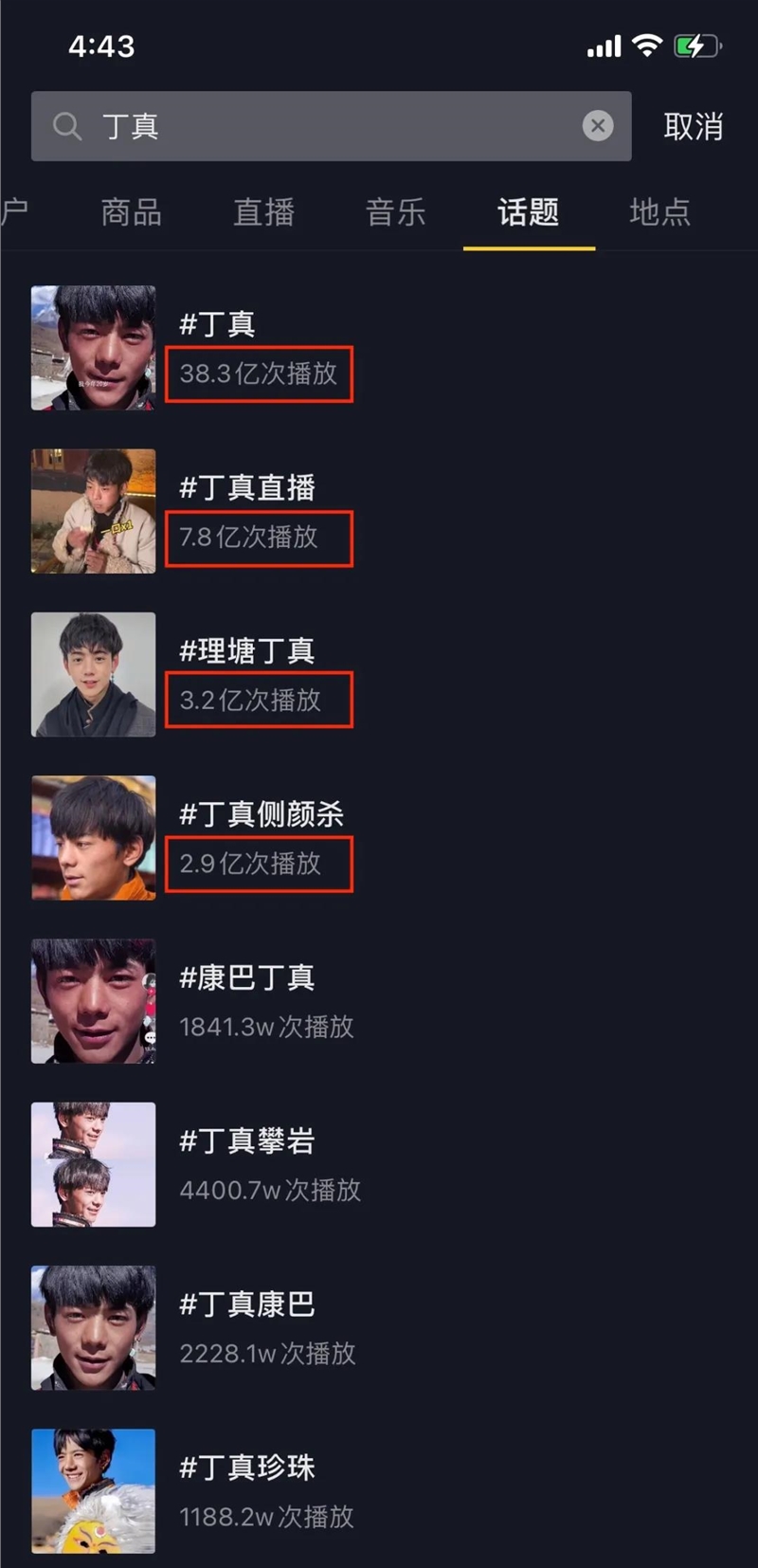Switch to the 音乐 tab
This screenshot has width=758, height=1568.
coord(395,213)
